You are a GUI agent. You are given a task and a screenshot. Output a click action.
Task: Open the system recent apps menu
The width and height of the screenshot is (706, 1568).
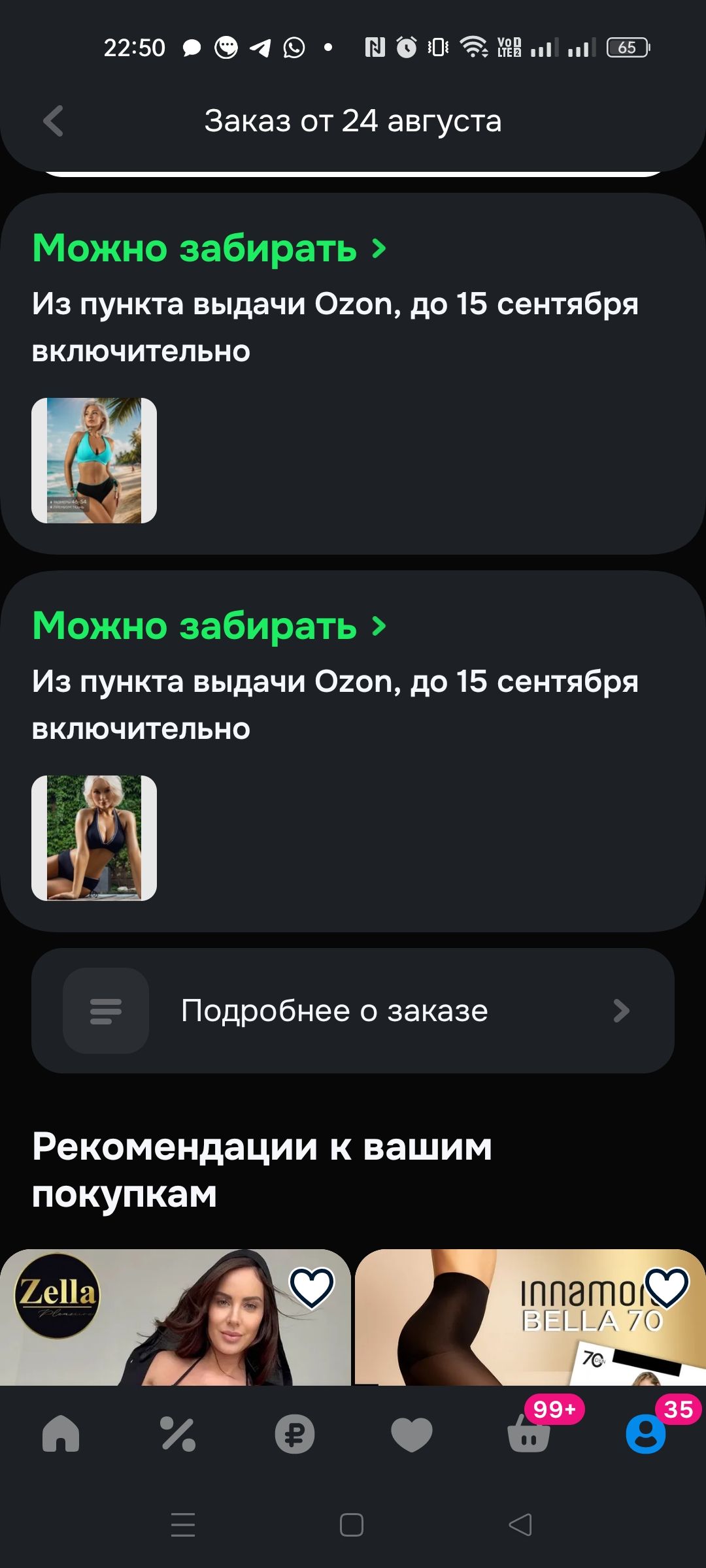(183, 1525)
